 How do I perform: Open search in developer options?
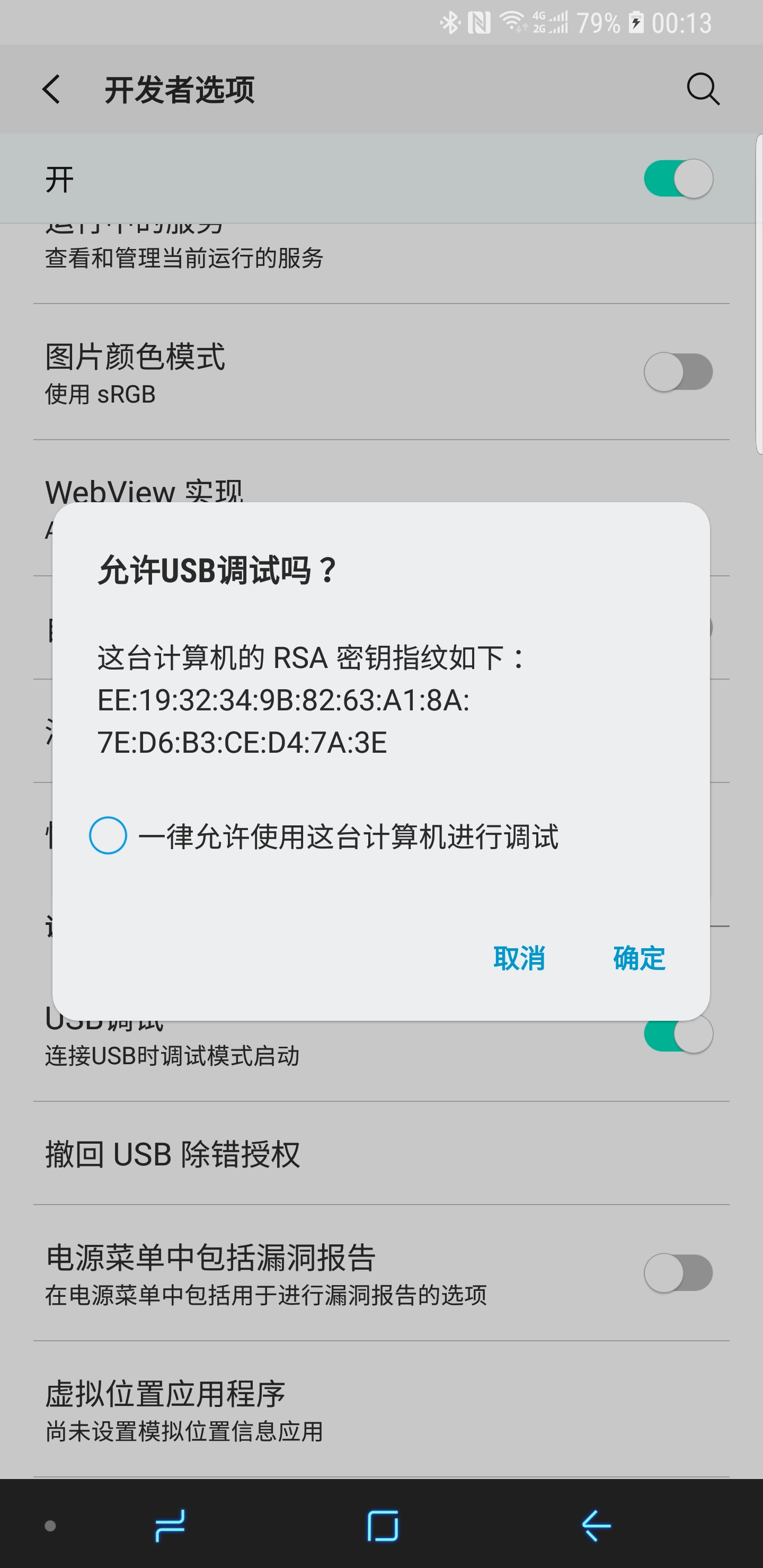(x=703, y=90)
